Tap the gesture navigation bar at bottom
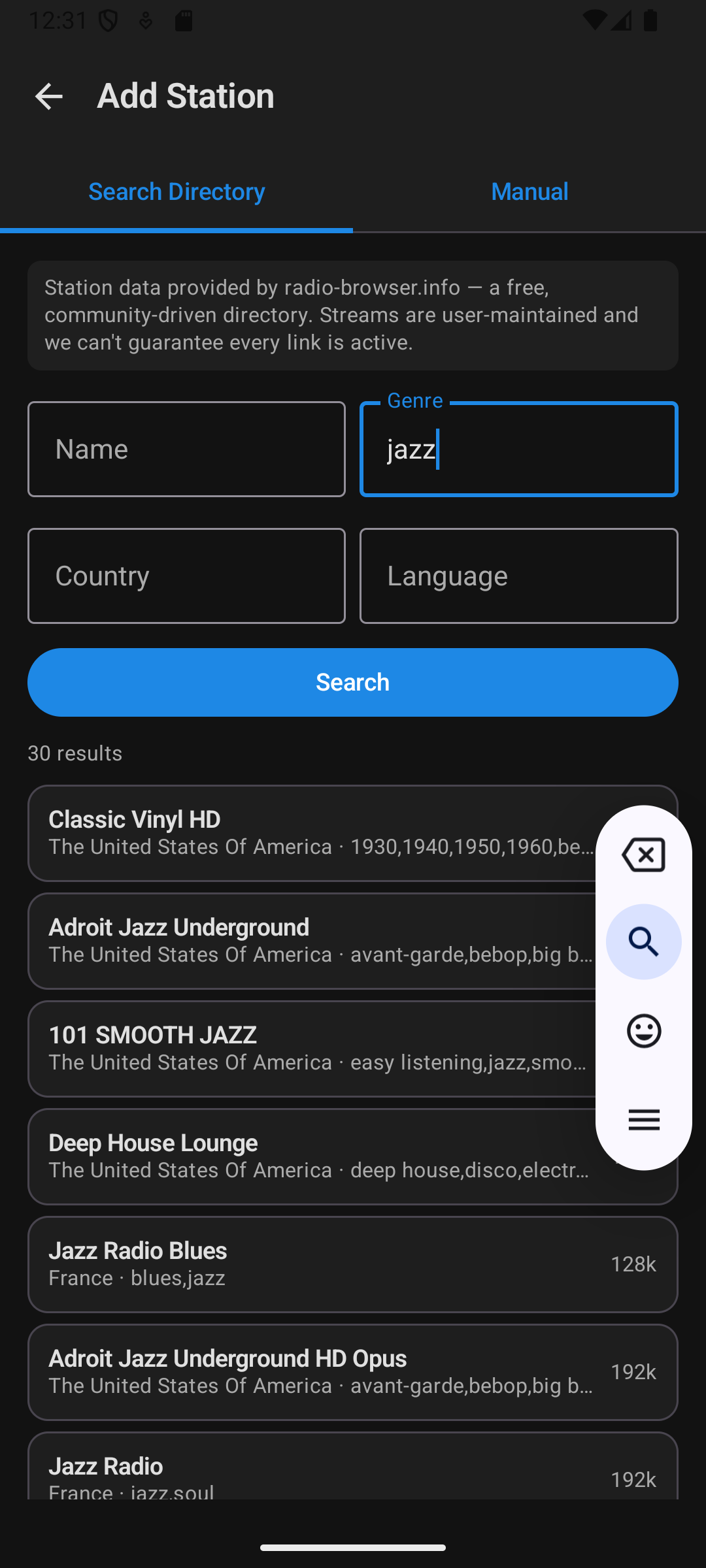Image resolution: width=706 pixels, height=1568 pixels. [x=353, y=1547]
